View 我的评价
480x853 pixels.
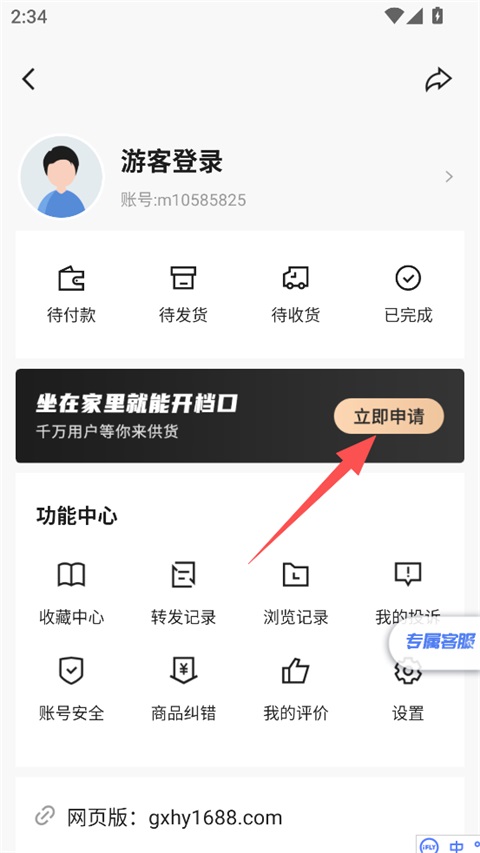296,689
